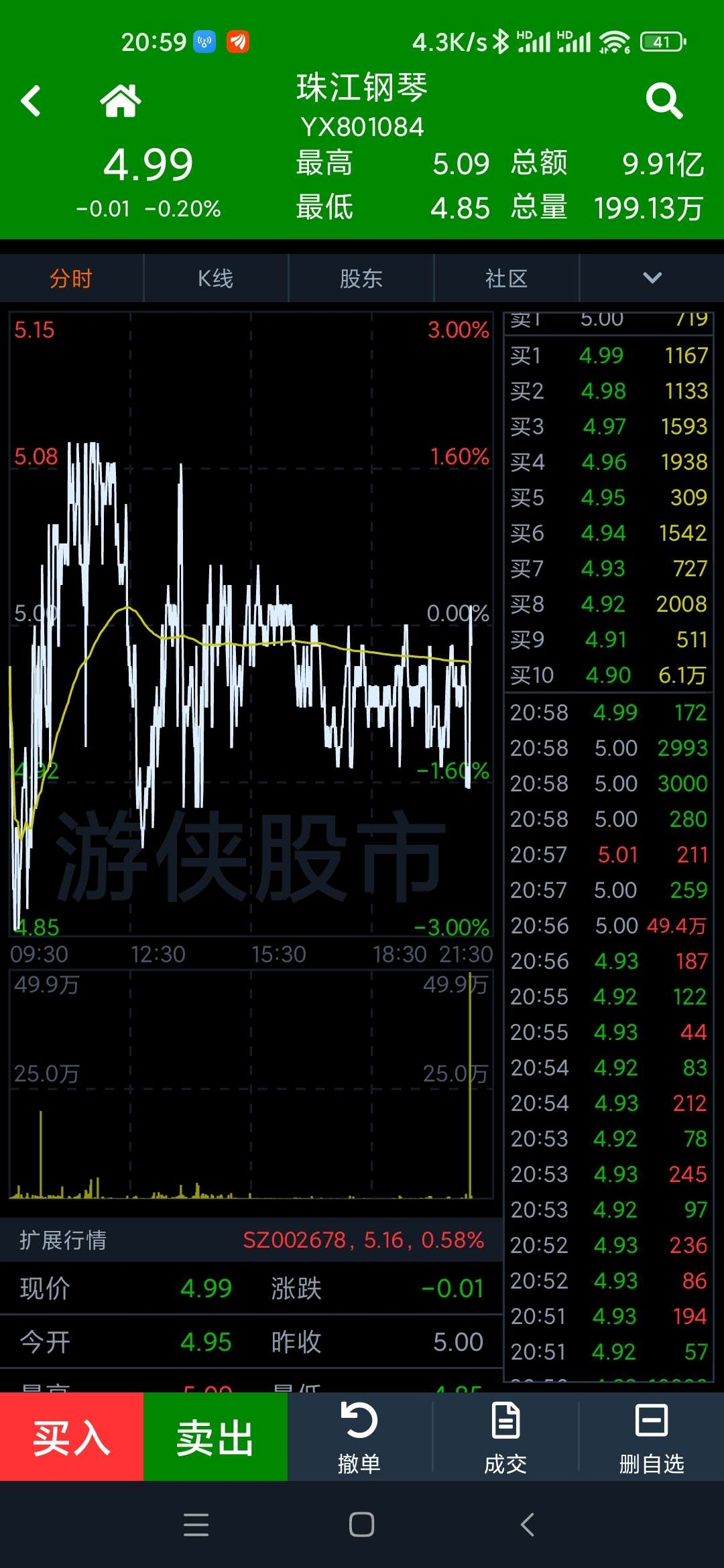Screen dimensions: 724x1568
Task: Tap the 买入 buy button
Action: (x=72, y=1437)
